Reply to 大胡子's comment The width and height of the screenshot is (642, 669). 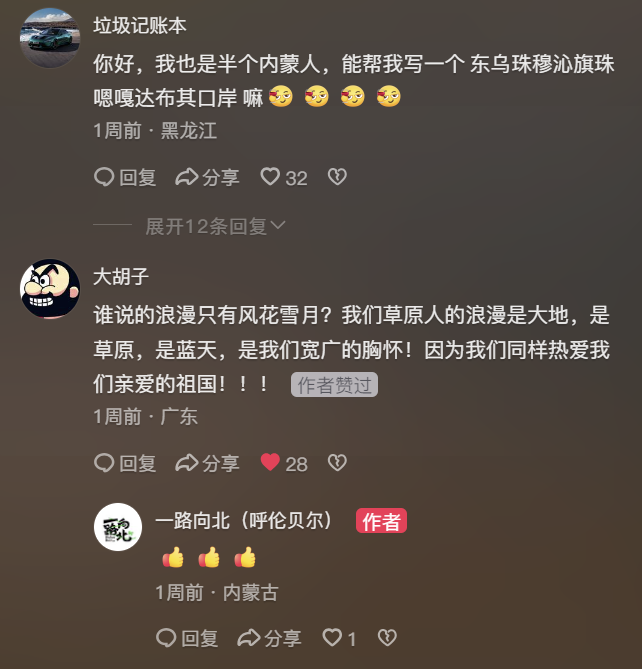(126, 464)
